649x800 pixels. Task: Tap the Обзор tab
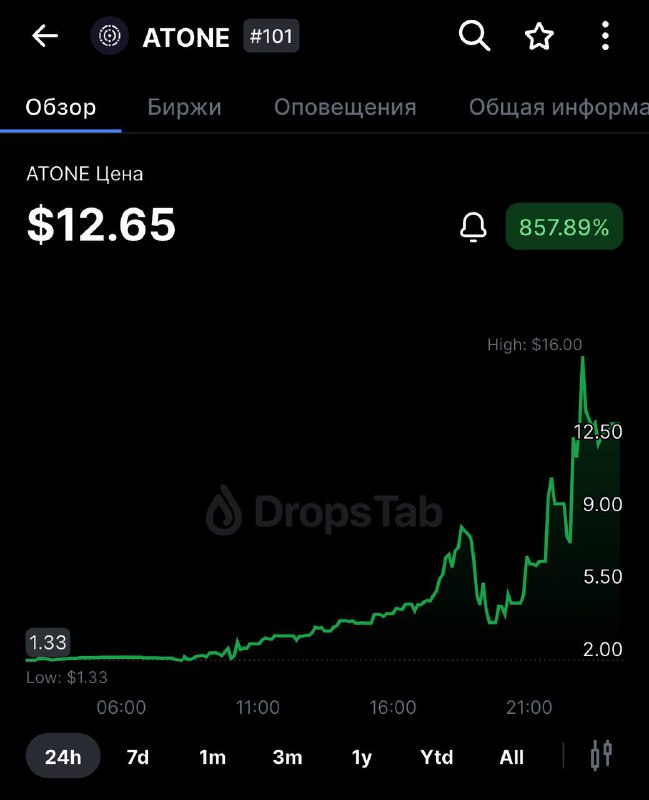(61, 107)
